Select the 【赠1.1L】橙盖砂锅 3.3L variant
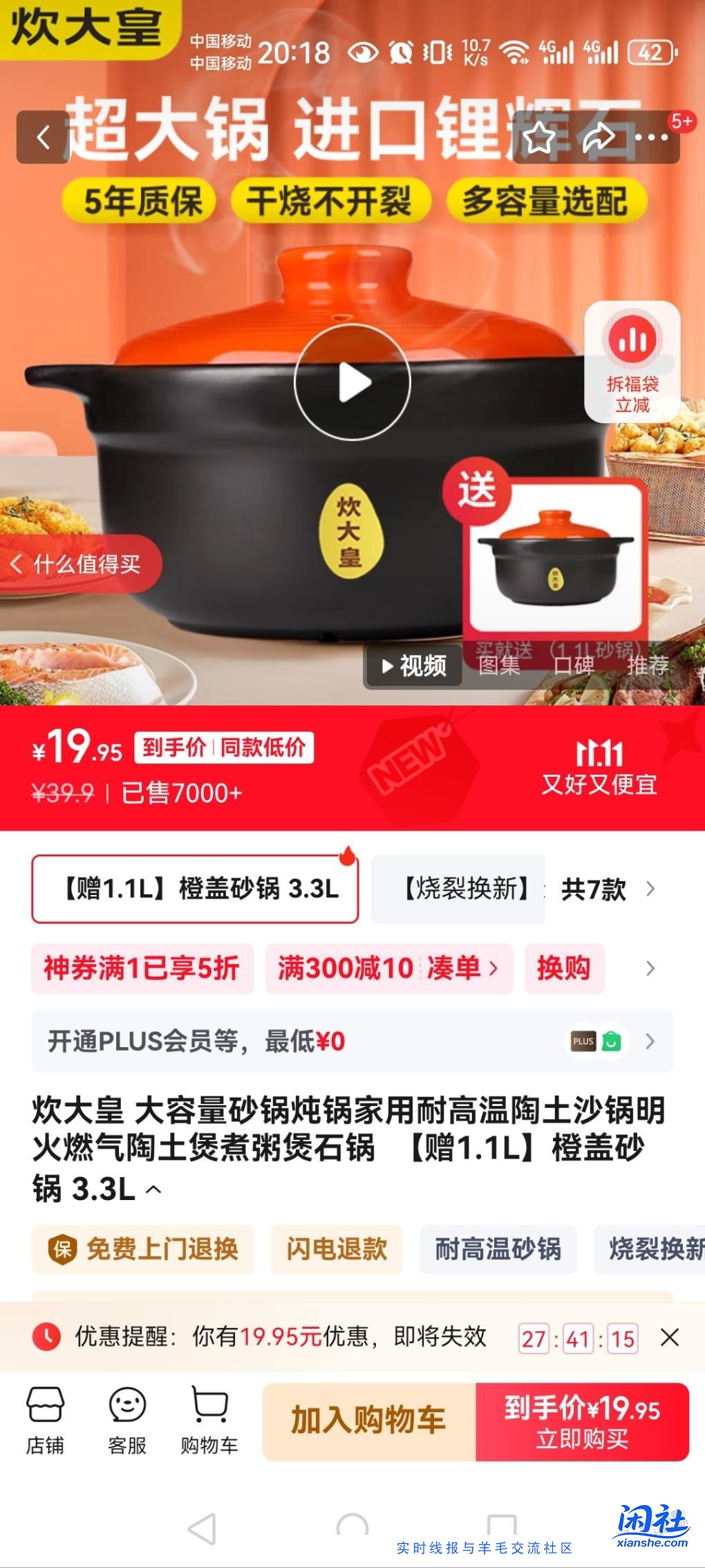Viewport: 705px width, 1568px height. coord(196,891)
